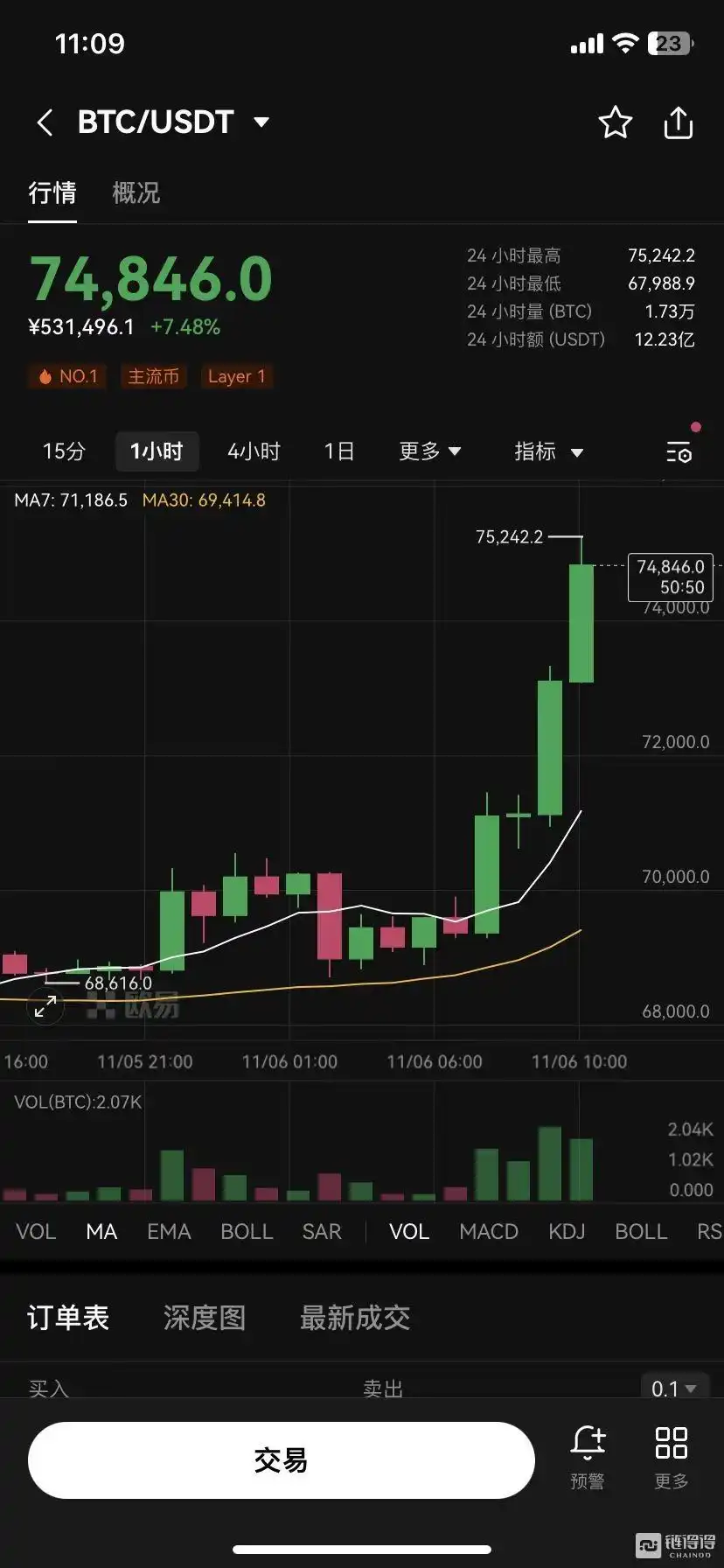Switch sub-chart to MACD

click(489, 1232)
